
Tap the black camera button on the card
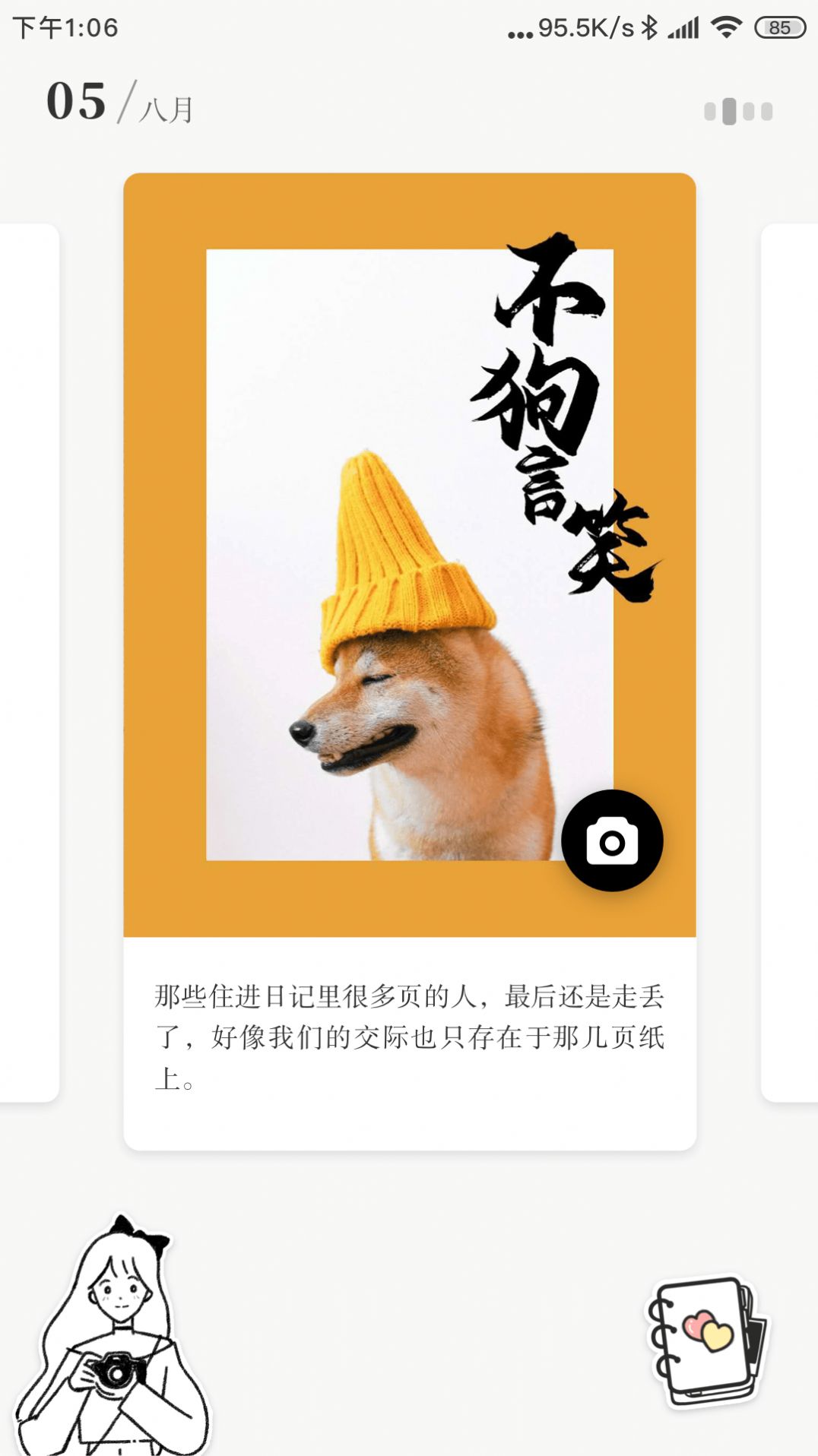click(612, 840)
